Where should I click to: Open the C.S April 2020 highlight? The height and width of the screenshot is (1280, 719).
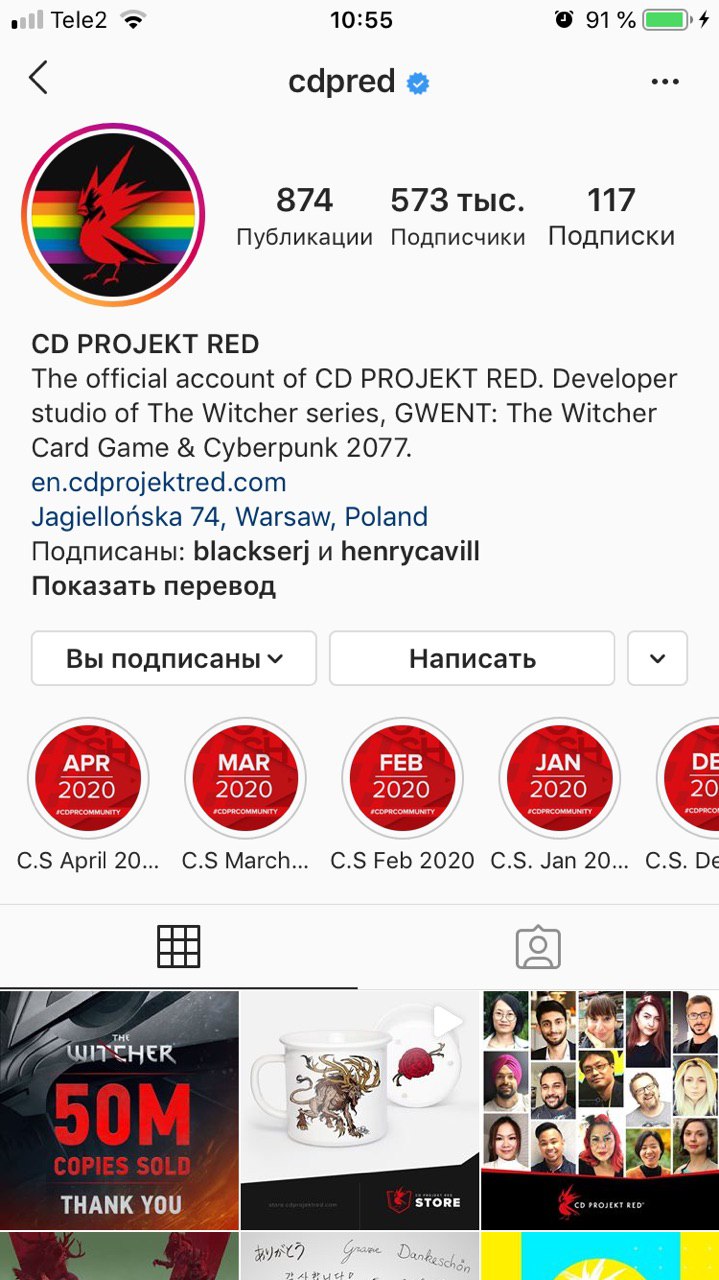click(x=88, y=779)
